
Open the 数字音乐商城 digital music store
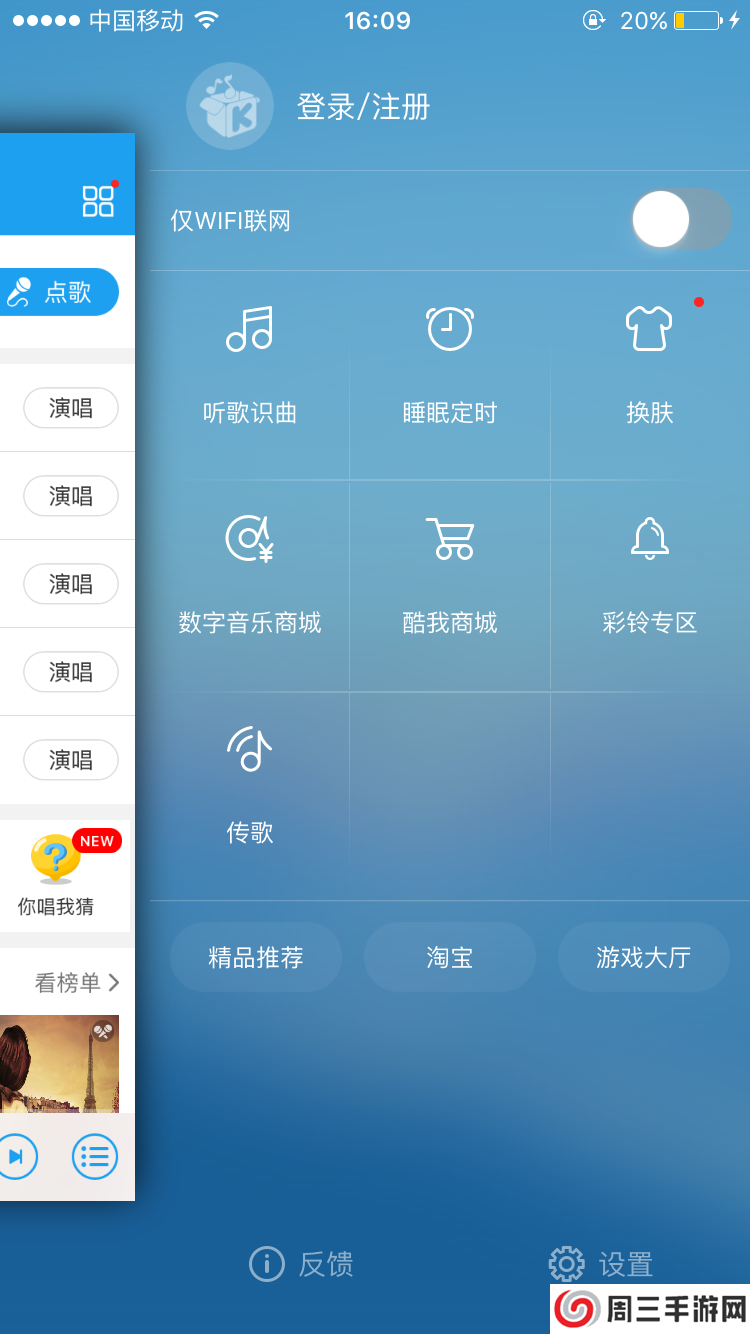click(x=249, y=570)
